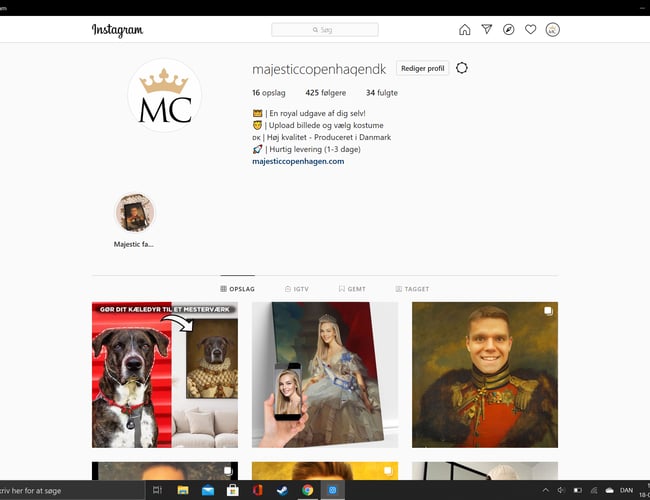Switch to the GEMT tab
Screen dimensions: 650x500
click(x=352, y=289)
